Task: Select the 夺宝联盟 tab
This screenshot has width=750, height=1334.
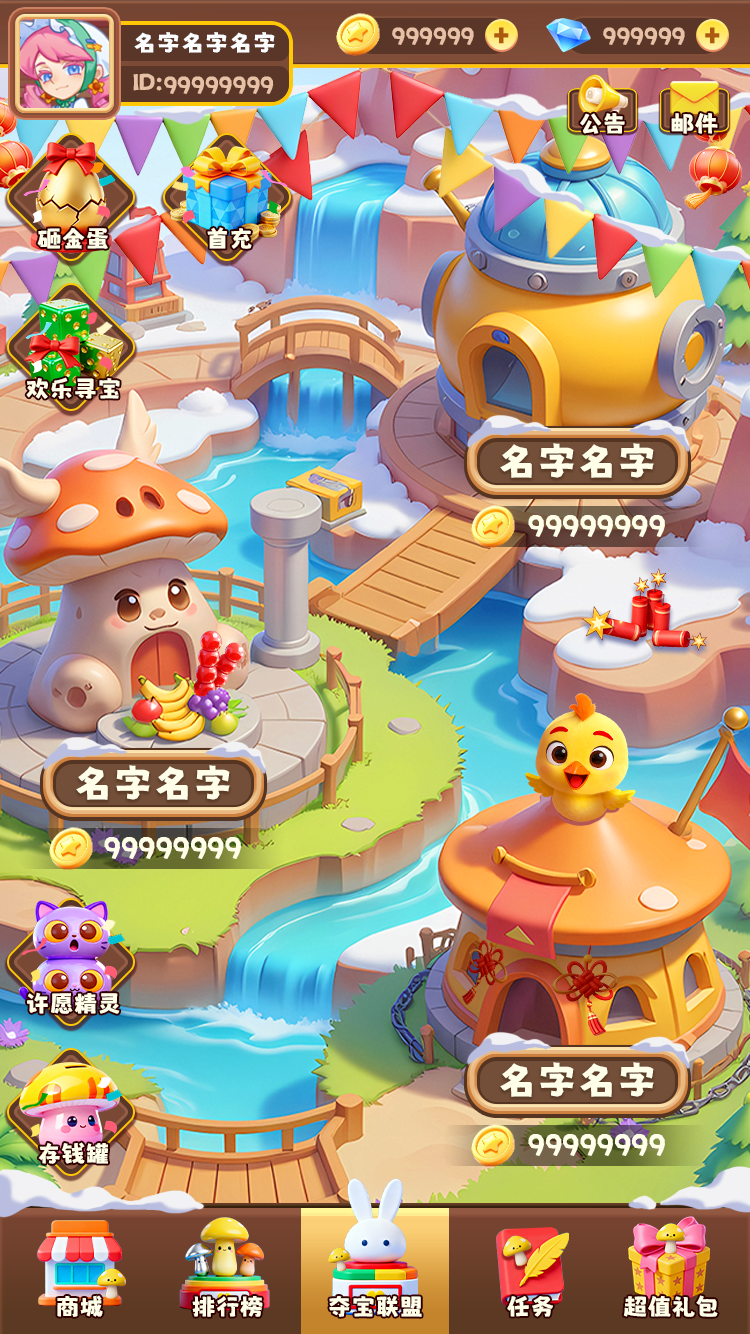Action: pos(375,1270)
